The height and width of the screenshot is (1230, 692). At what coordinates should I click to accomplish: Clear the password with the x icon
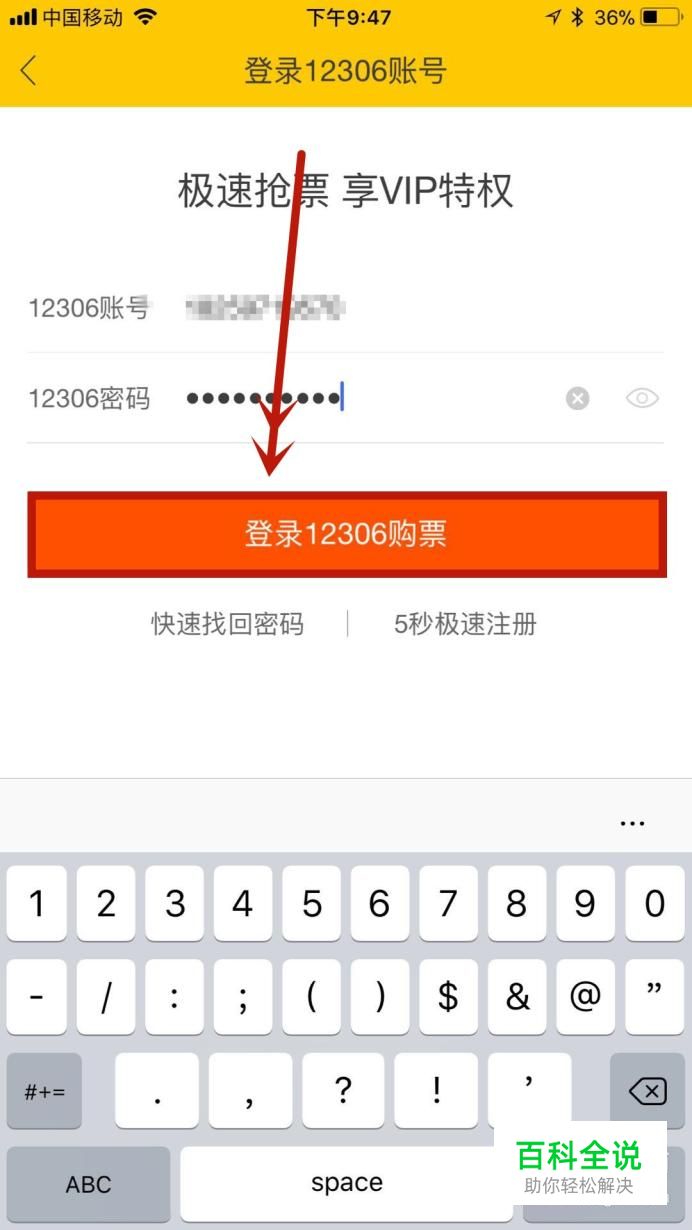click(578, 399)
